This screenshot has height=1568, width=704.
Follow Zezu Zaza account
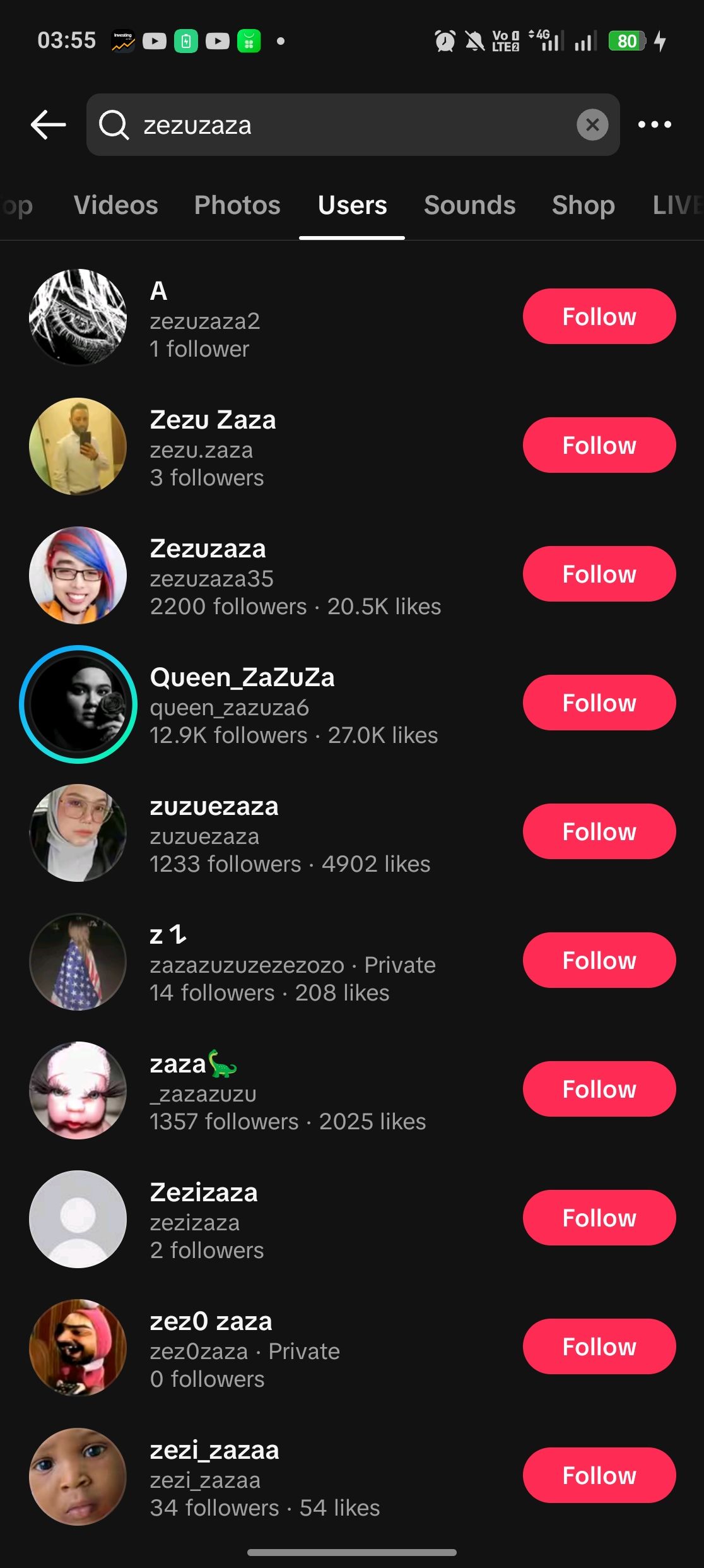(x=599, y=445)
